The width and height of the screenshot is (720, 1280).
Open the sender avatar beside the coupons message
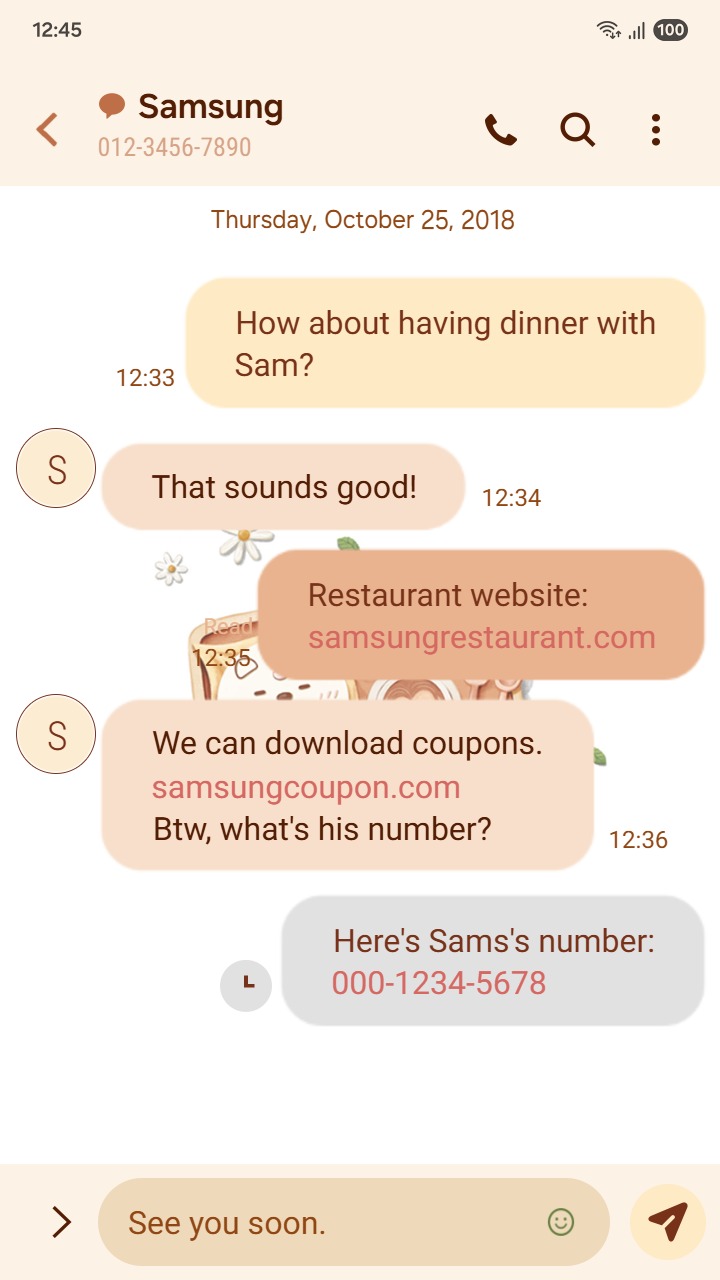point(56,735)
